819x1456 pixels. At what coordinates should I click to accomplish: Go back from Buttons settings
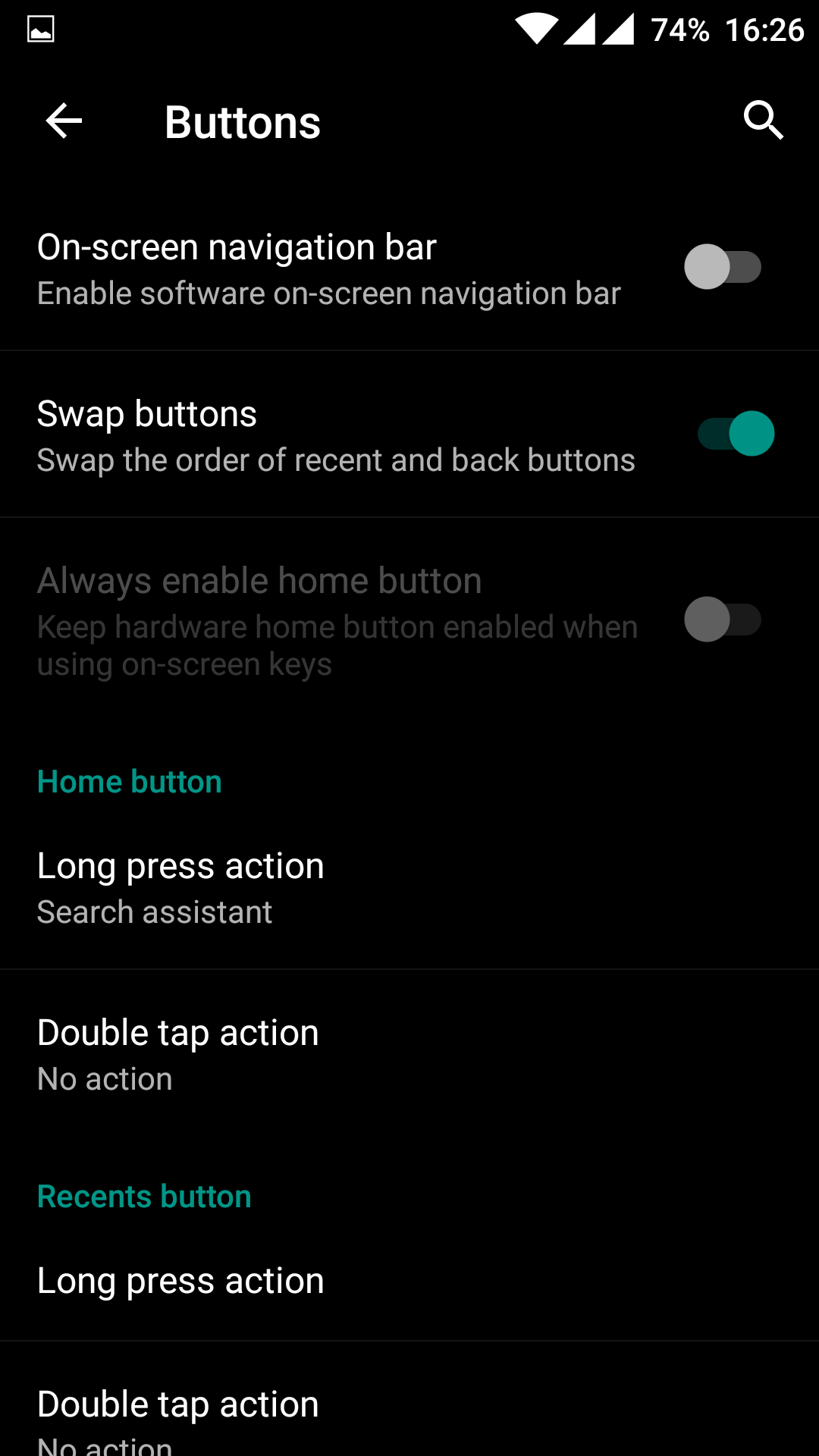coord(64,121)
